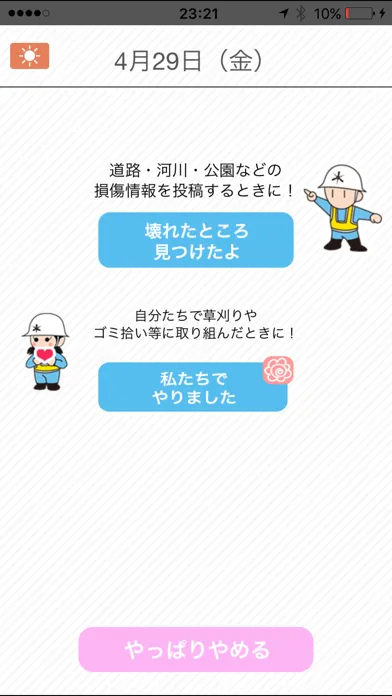
Task: Tap the orange sun icon in header
Action: pyautogui.click(x=29, y=56)
